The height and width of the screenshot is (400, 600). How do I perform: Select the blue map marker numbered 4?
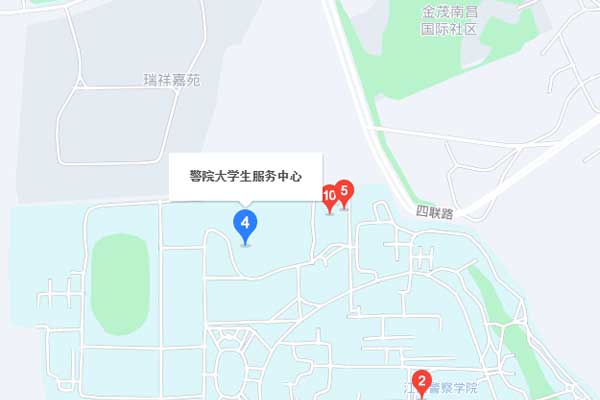pyautogui.click(x=244, y=223)
